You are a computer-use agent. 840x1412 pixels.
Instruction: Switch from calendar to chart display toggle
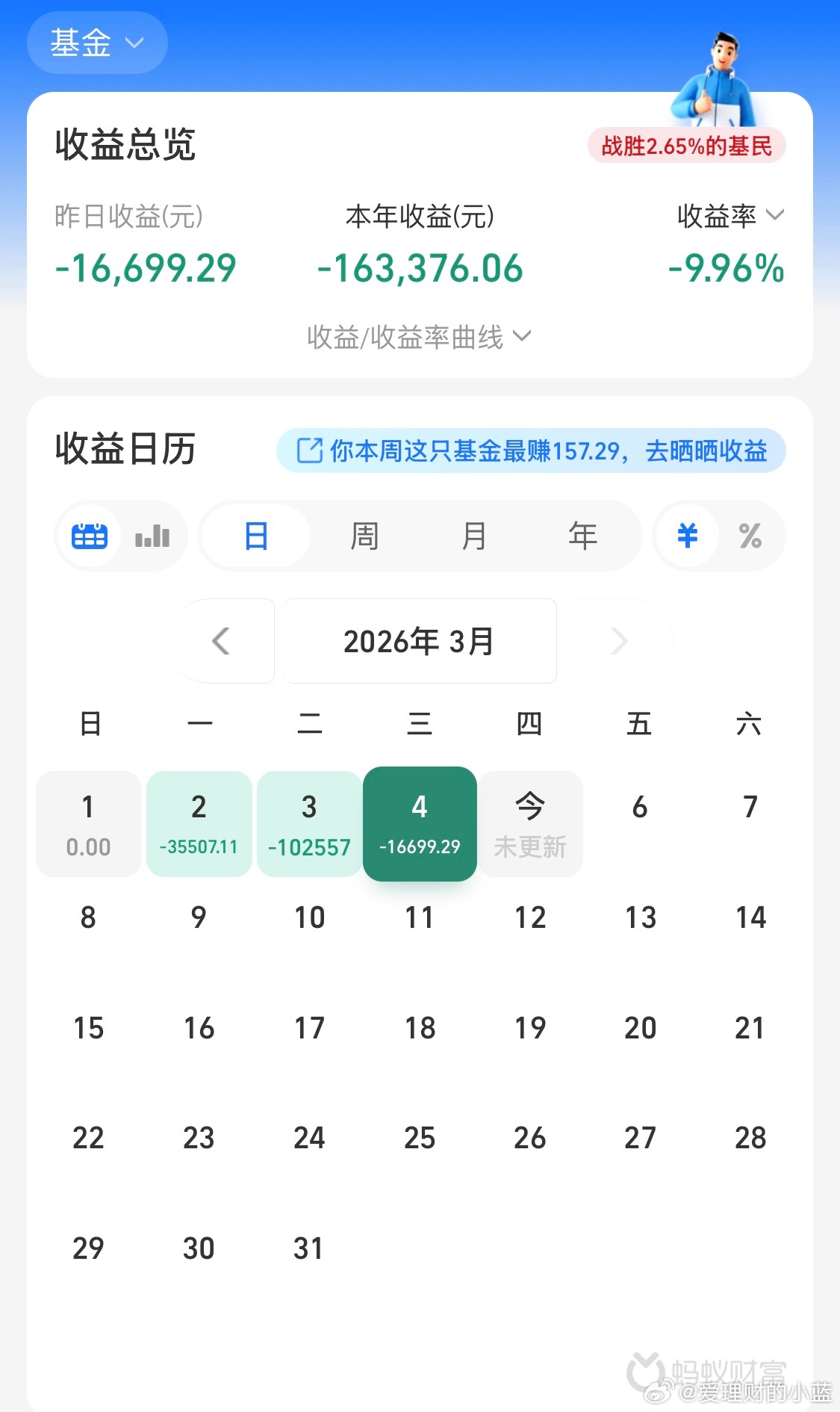(152, 536)
